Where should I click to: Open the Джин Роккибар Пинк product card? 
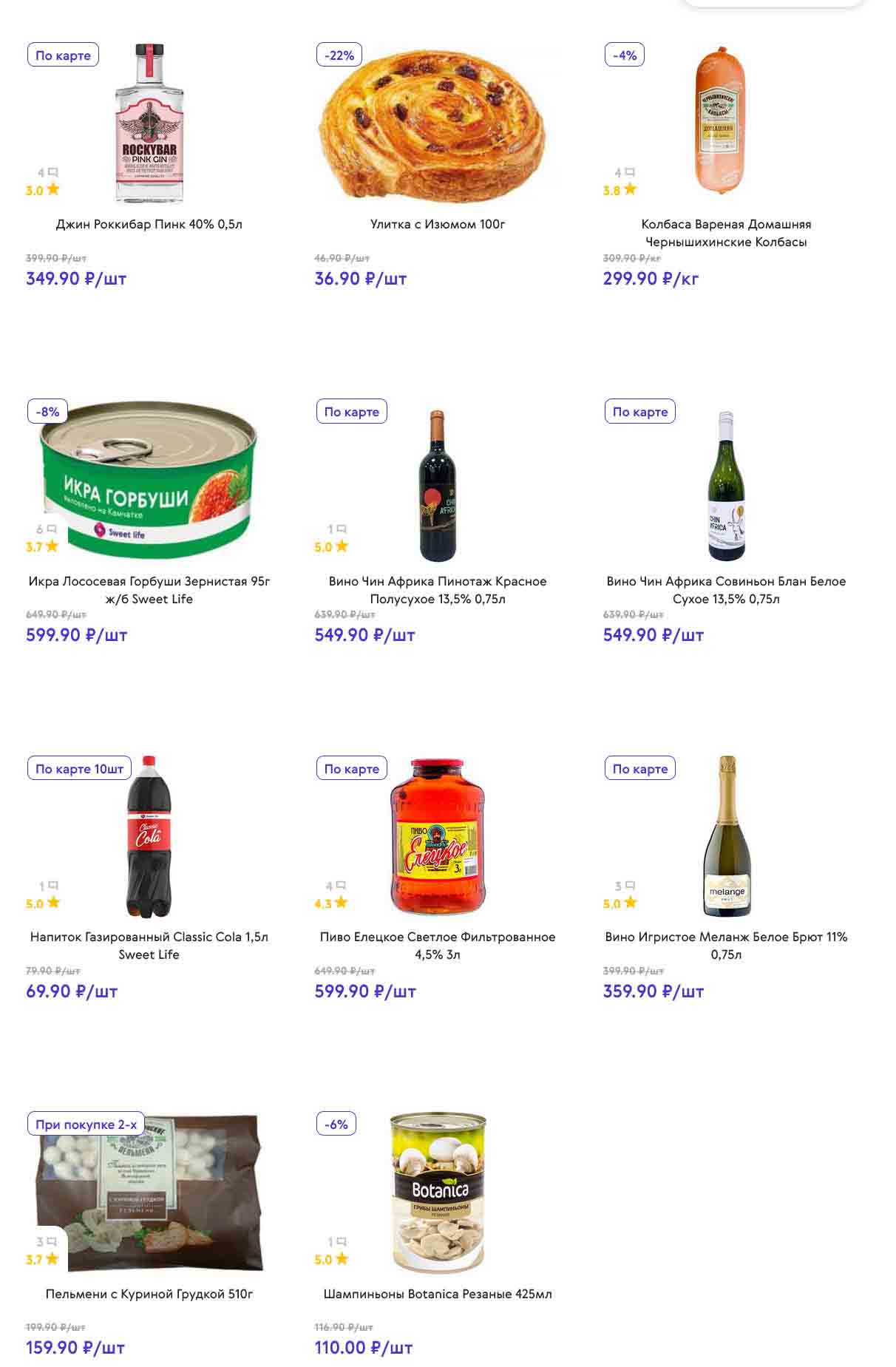(x=149, y=224)
